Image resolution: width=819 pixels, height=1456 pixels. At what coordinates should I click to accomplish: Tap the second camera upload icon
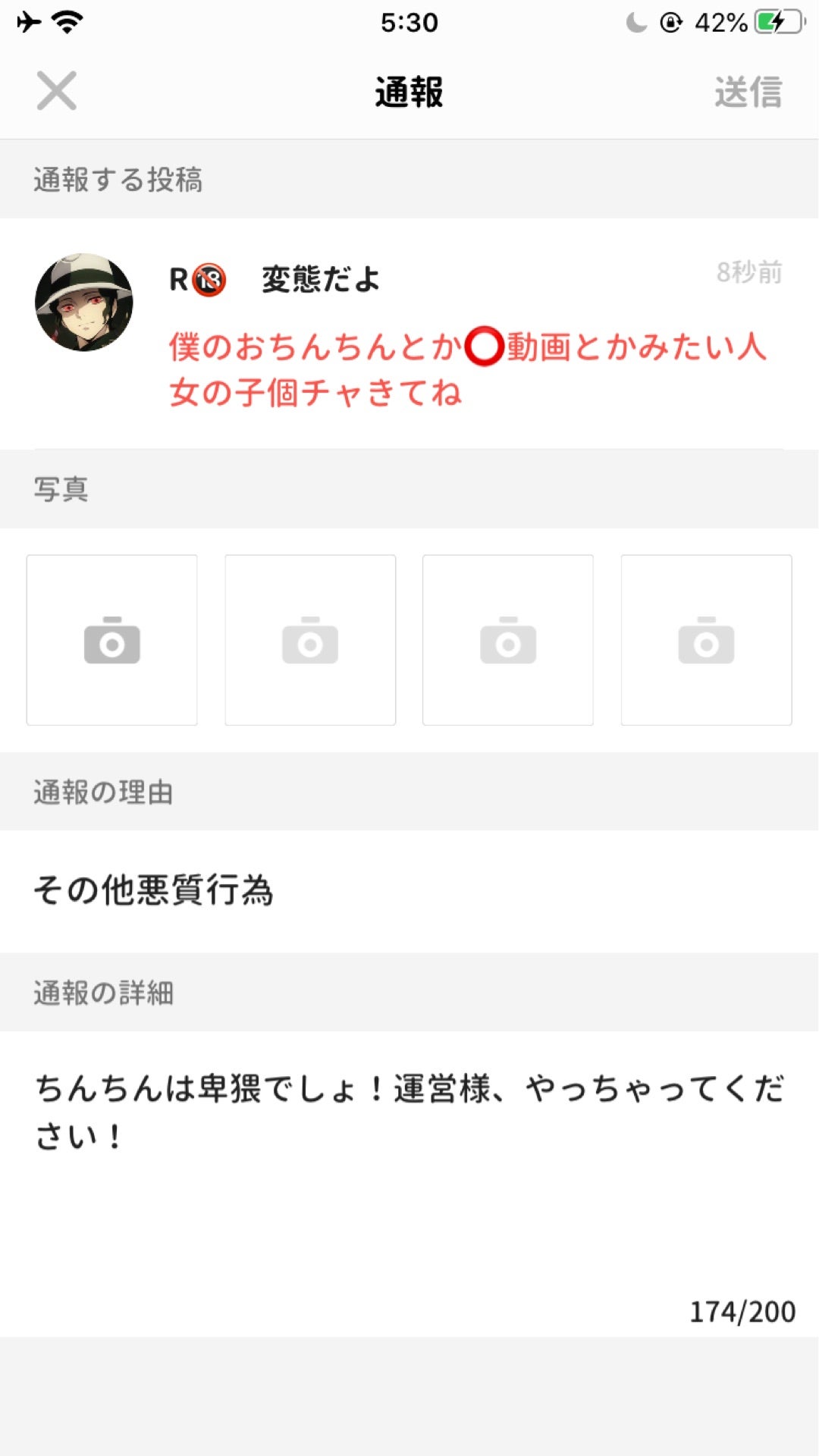[310, 639]
